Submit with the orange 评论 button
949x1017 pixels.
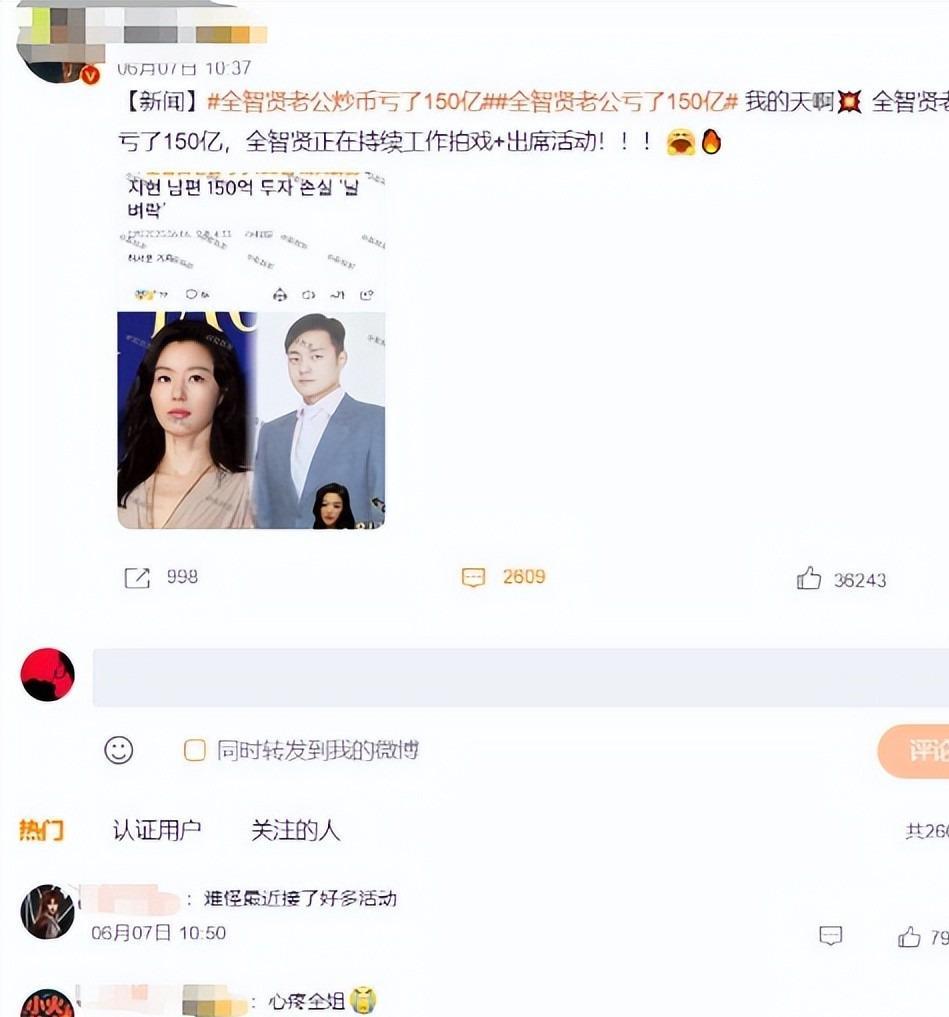tap(915, 751)
